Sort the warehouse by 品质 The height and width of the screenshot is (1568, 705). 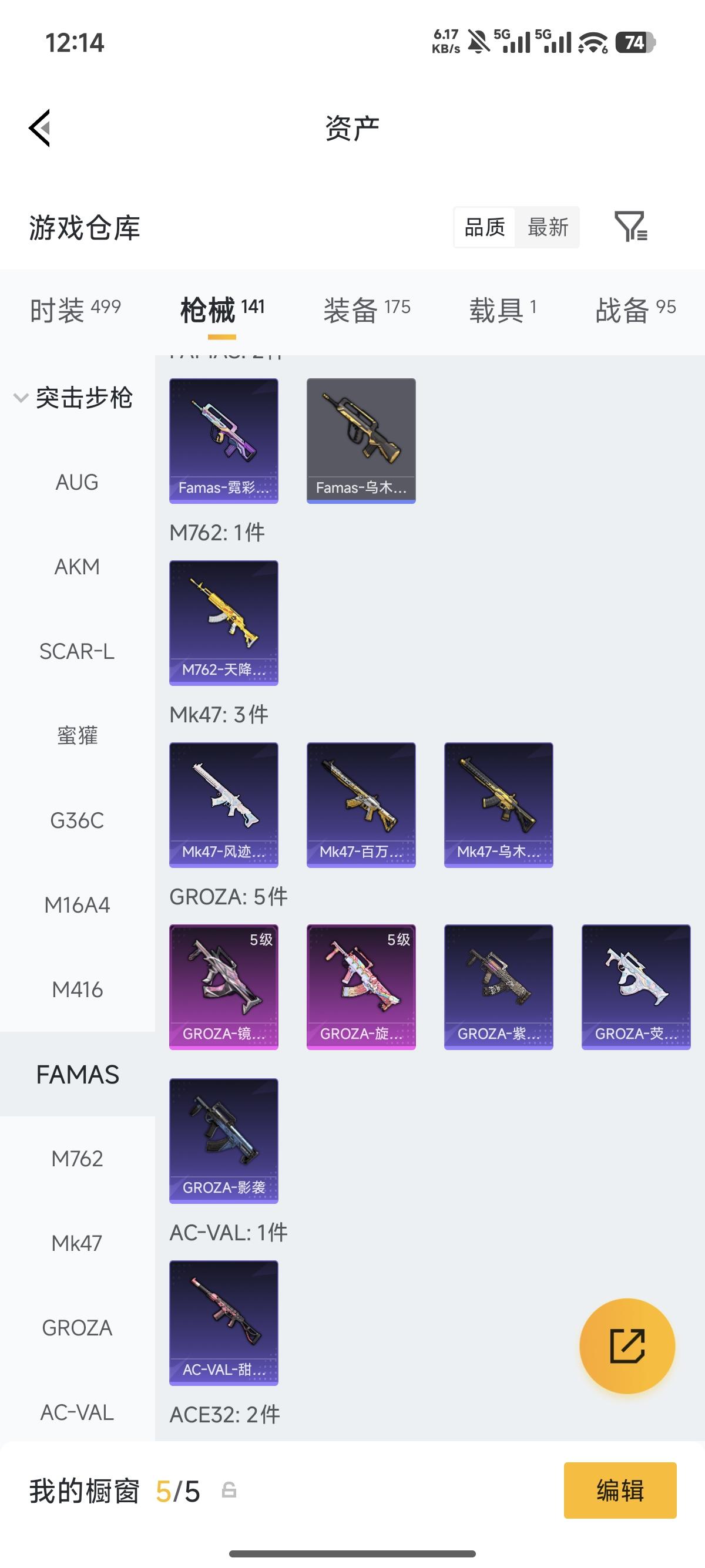[485, 227]
